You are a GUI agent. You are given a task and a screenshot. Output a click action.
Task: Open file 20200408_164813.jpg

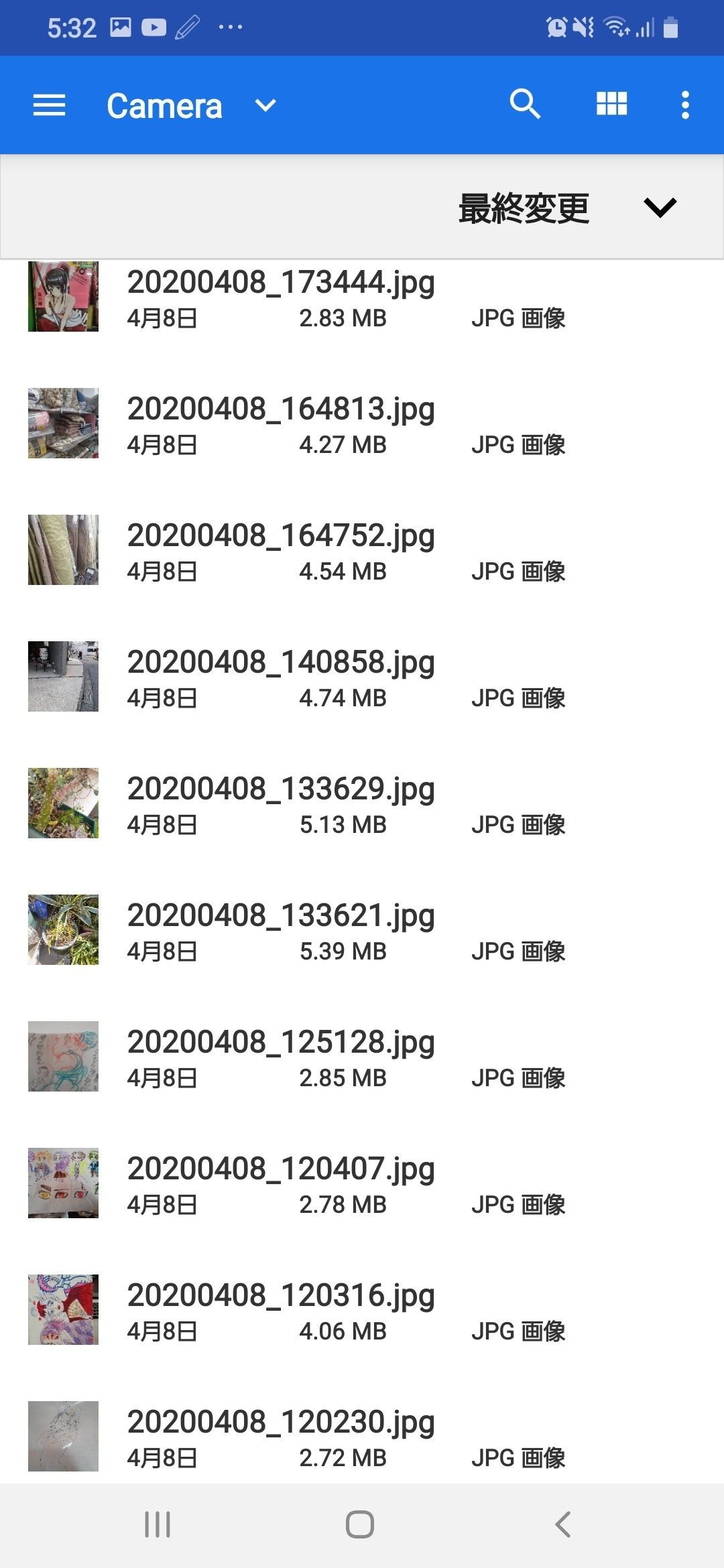[281, 423]
